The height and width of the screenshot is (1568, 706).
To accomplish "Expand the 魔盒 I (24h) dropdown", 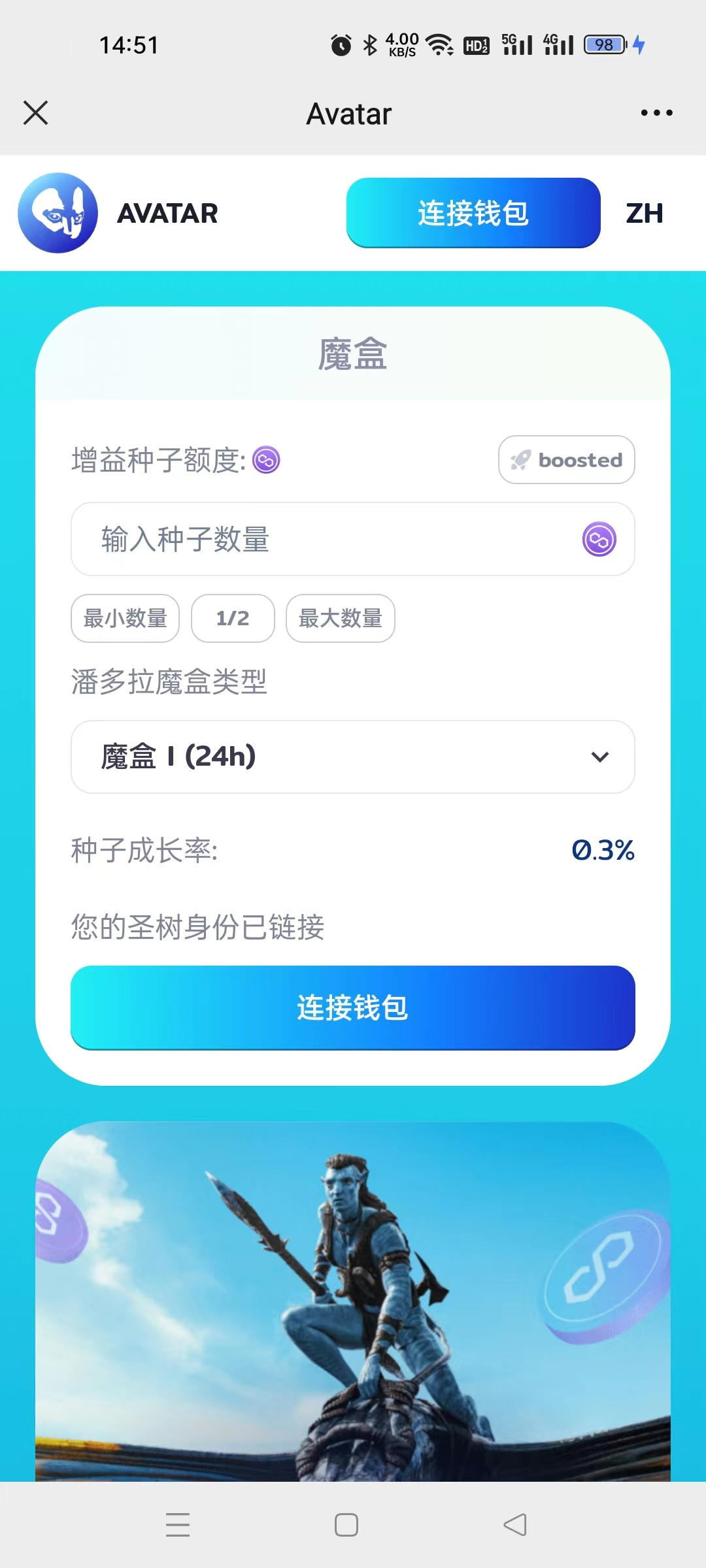I will (x=352, y=757).
